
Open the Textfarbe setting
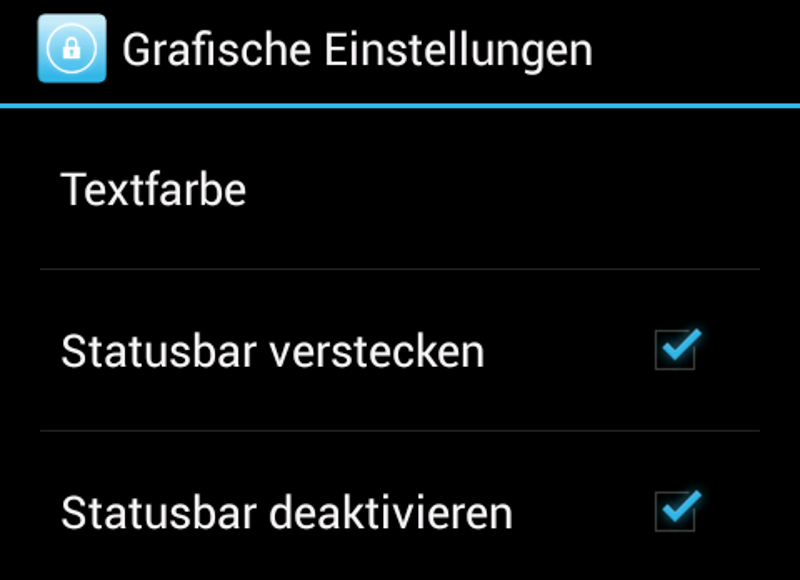[154, 190]
